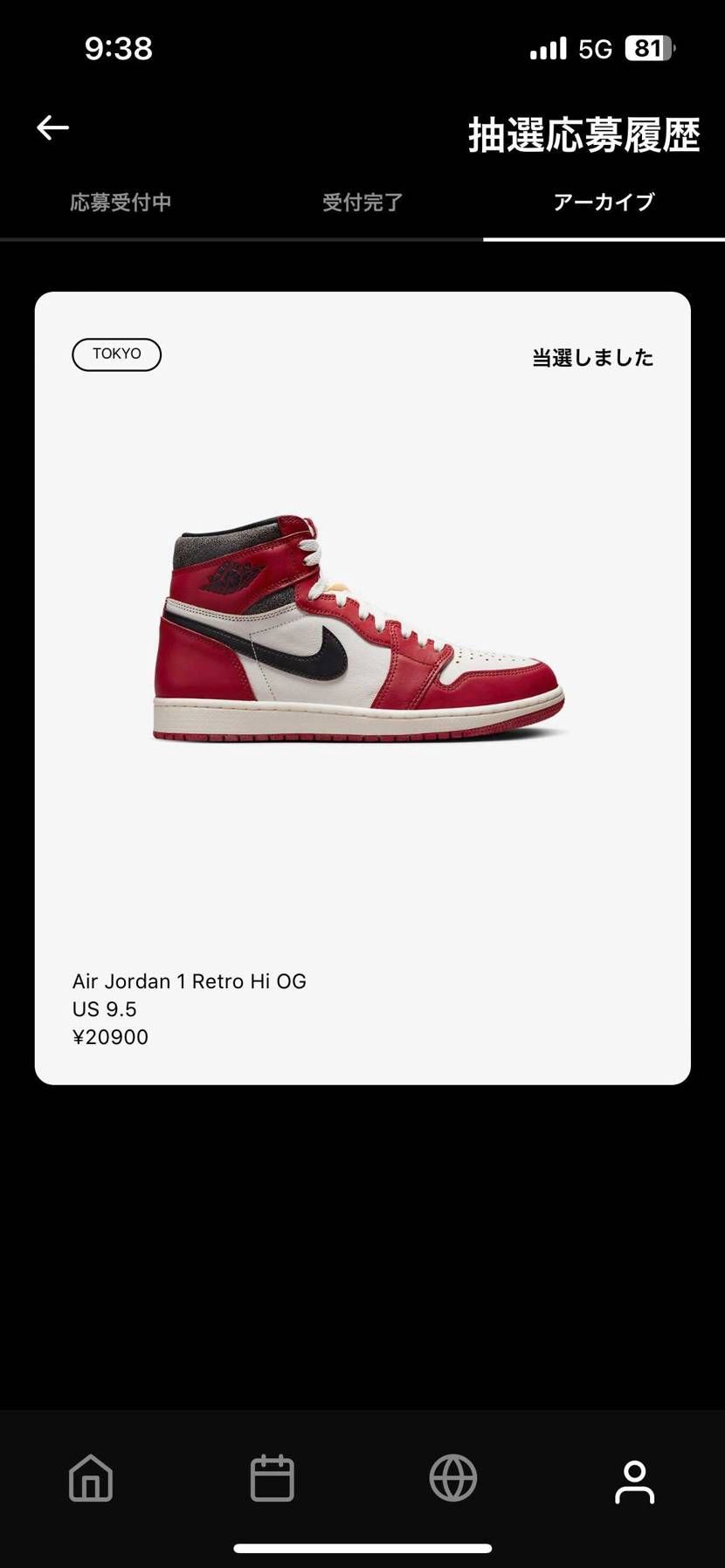Open the profile tab in bottom navigation

tap(634, 1482)
